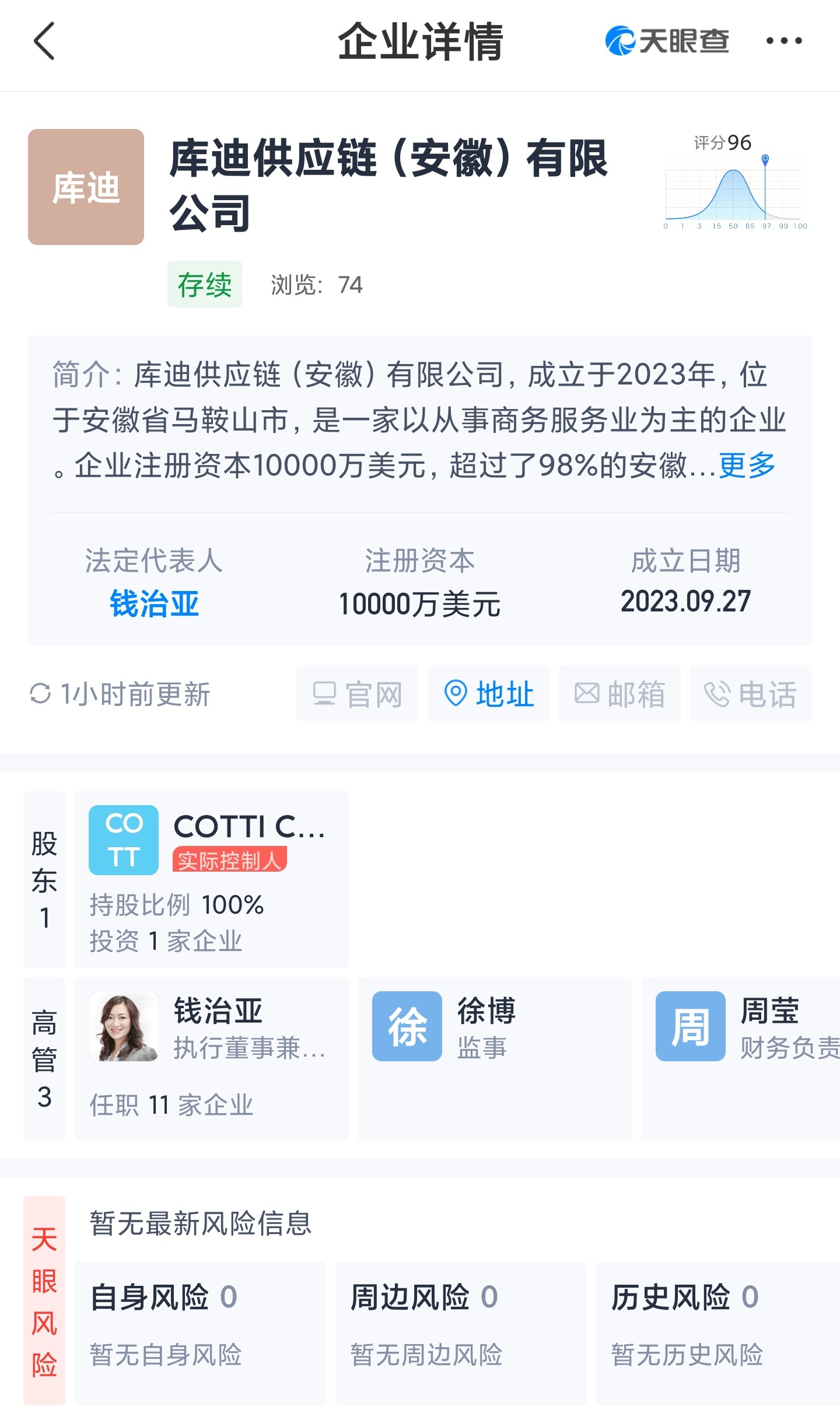
Task: Open the 邮箱 contact button
Action: pos(619,694)
